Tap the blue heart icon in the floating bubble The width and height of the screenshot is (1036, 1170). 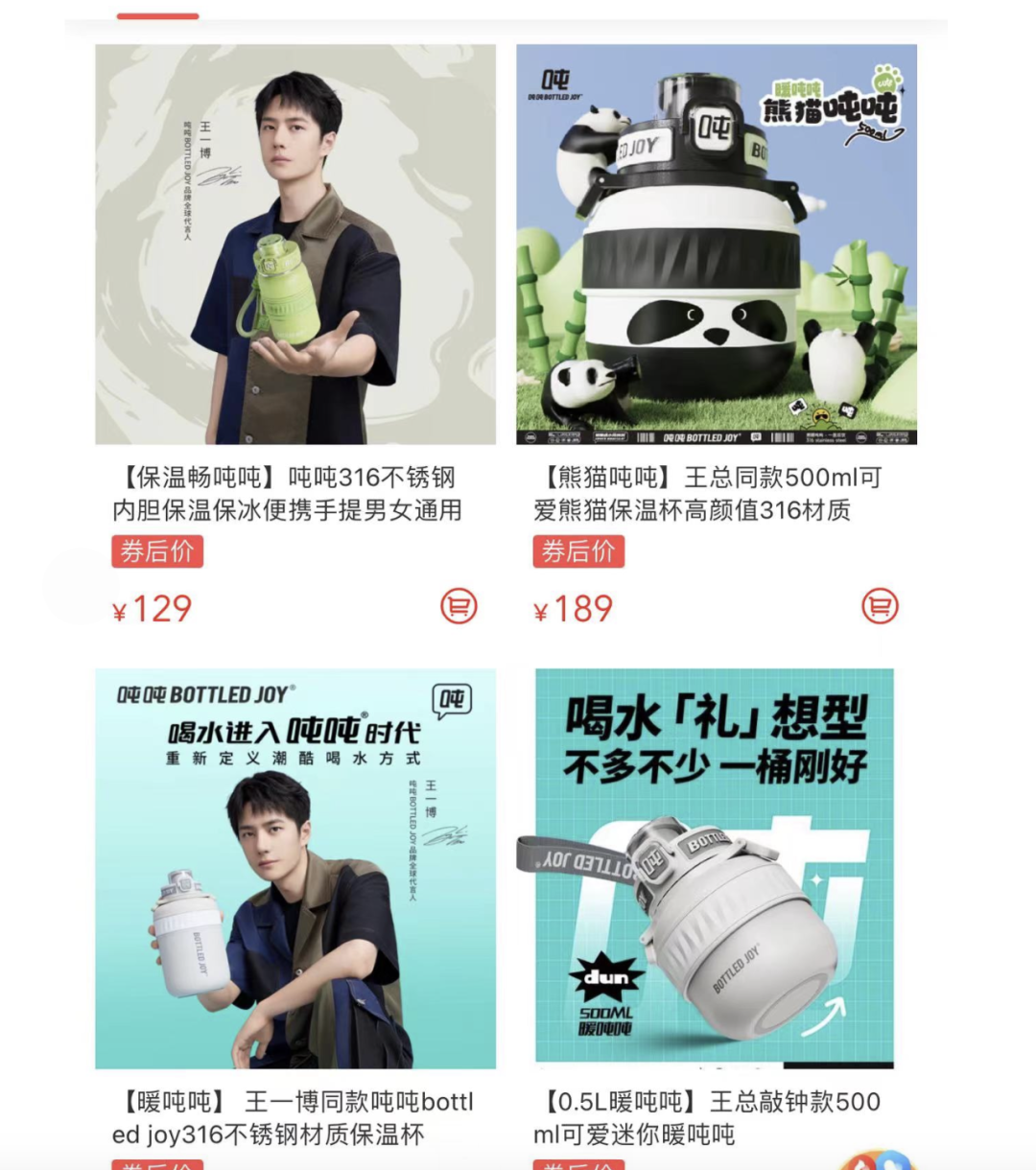click(892, 1160)
